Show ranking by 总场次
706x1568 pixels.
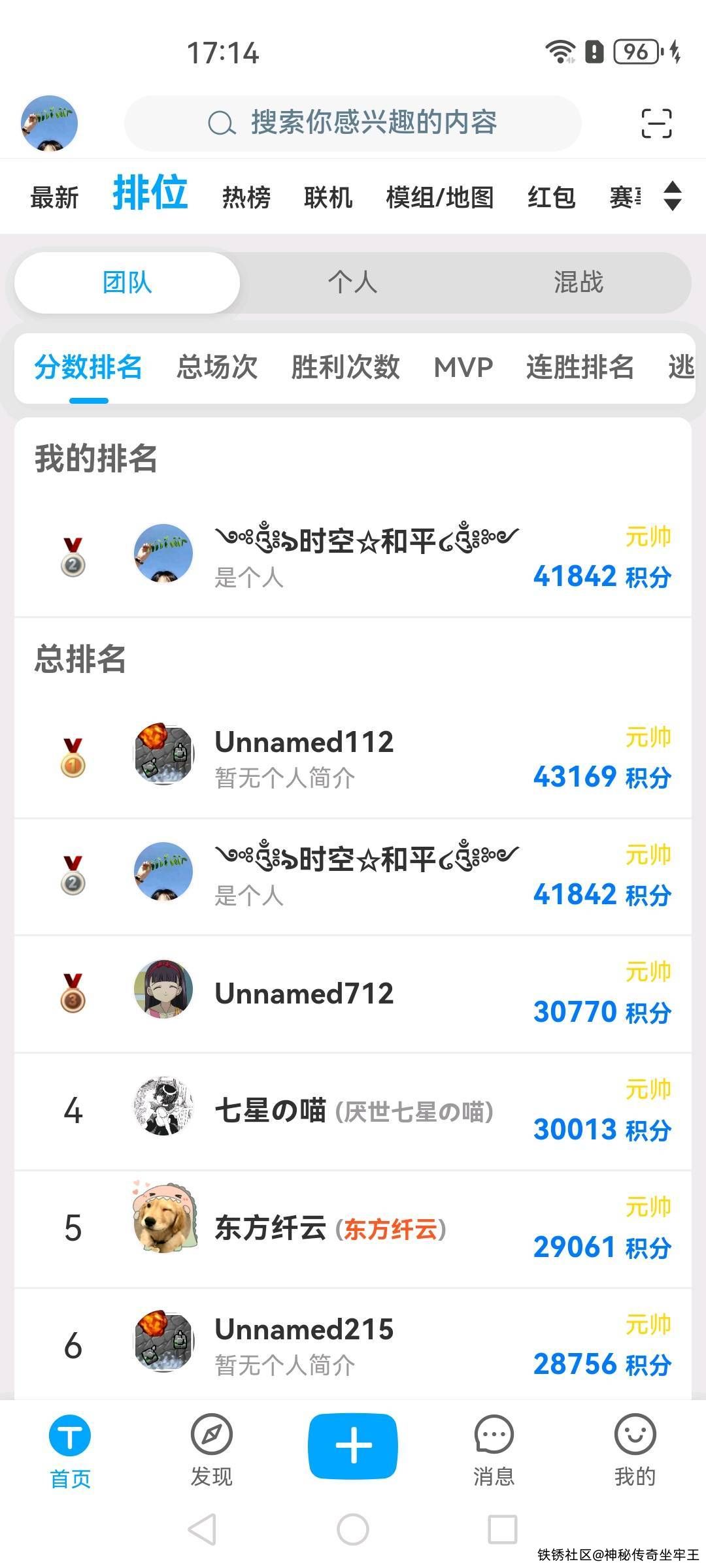point(217,367)
